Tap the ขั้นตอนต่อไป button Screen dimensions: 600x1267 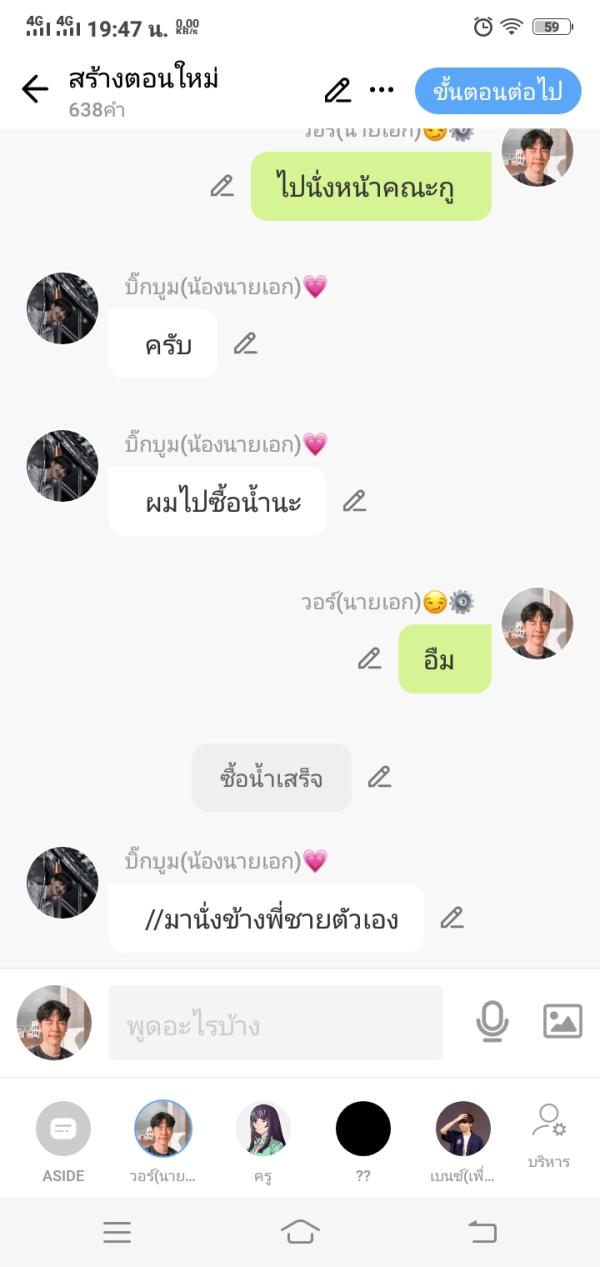498,92
